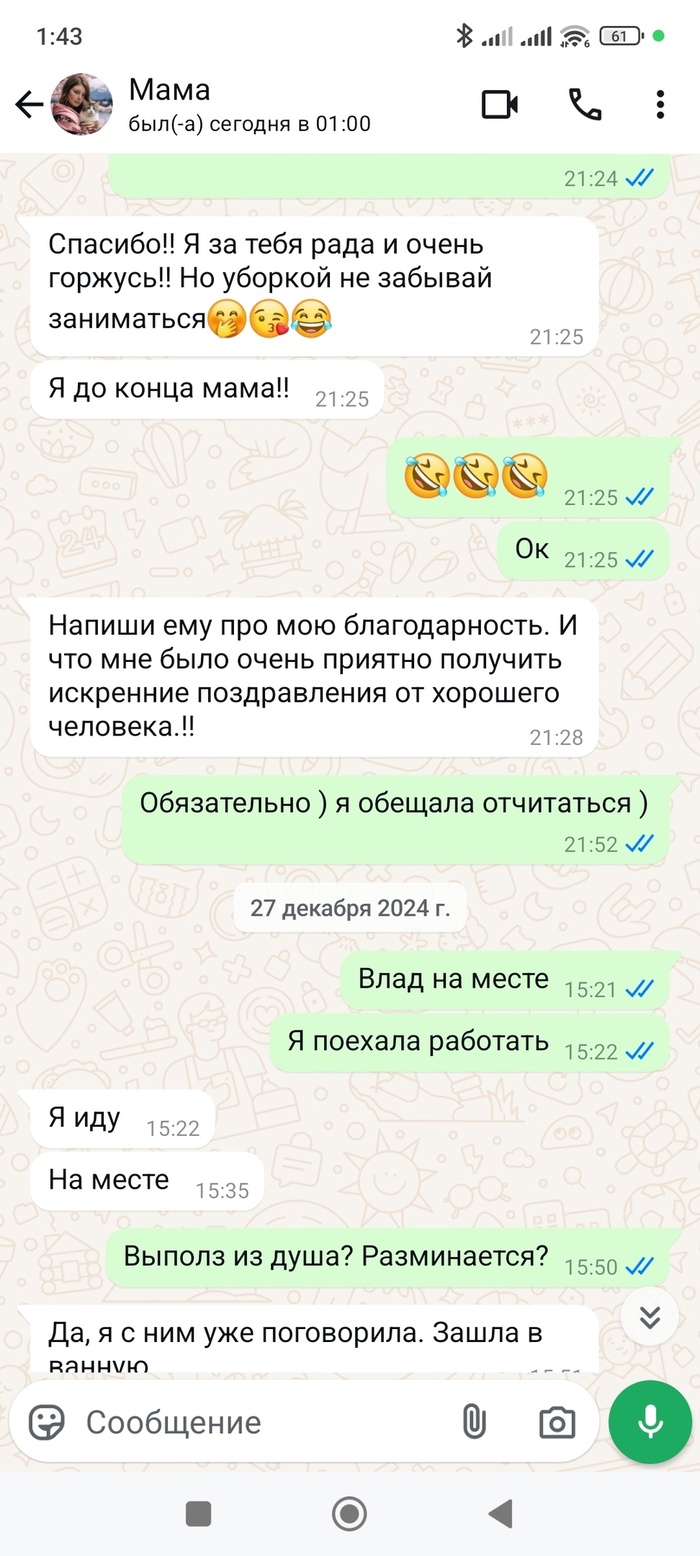Start a video call with Мама
Screen dimensions: 700x1556
coord(500,105)
